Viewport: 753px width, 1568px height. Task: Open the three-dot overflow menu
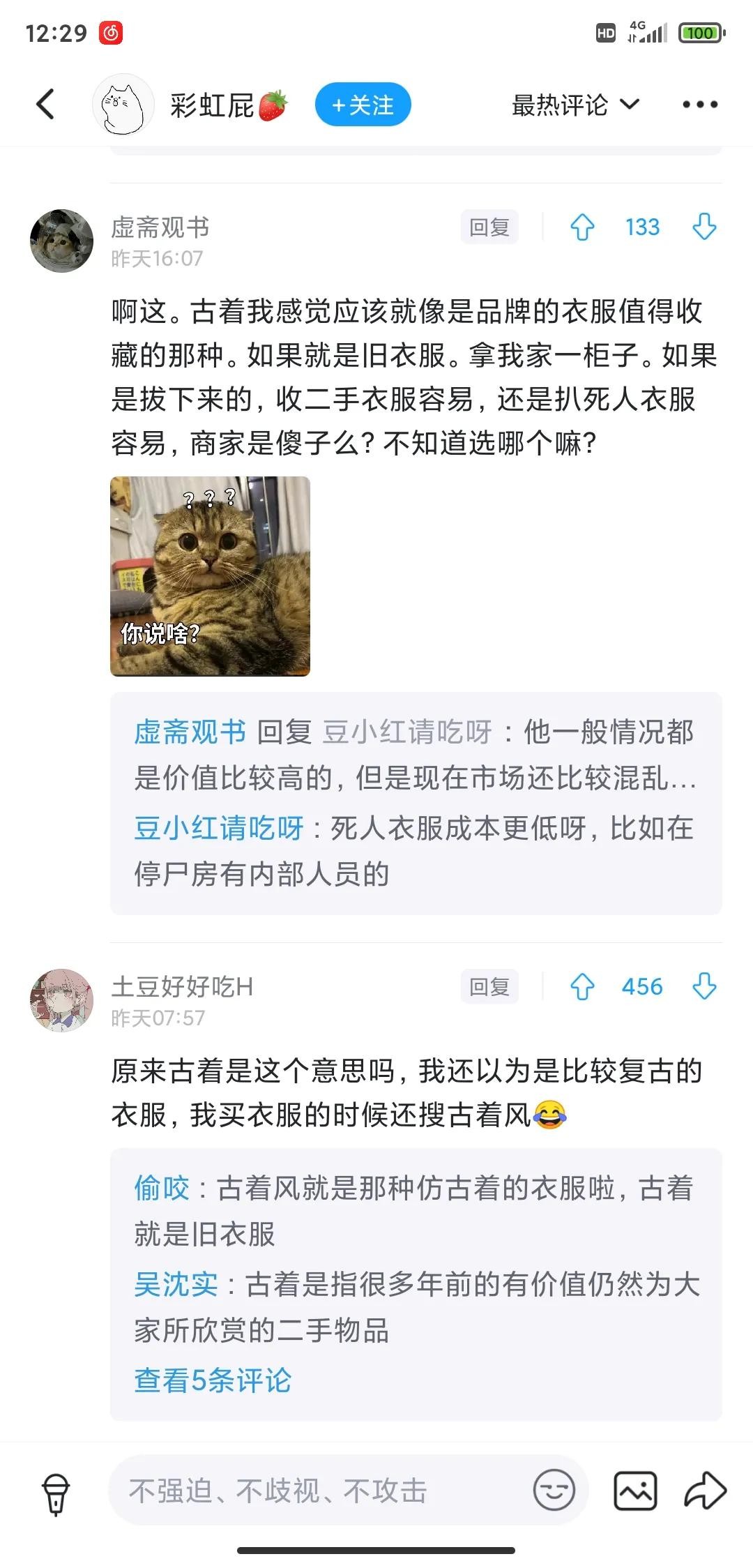pos(699,105)
